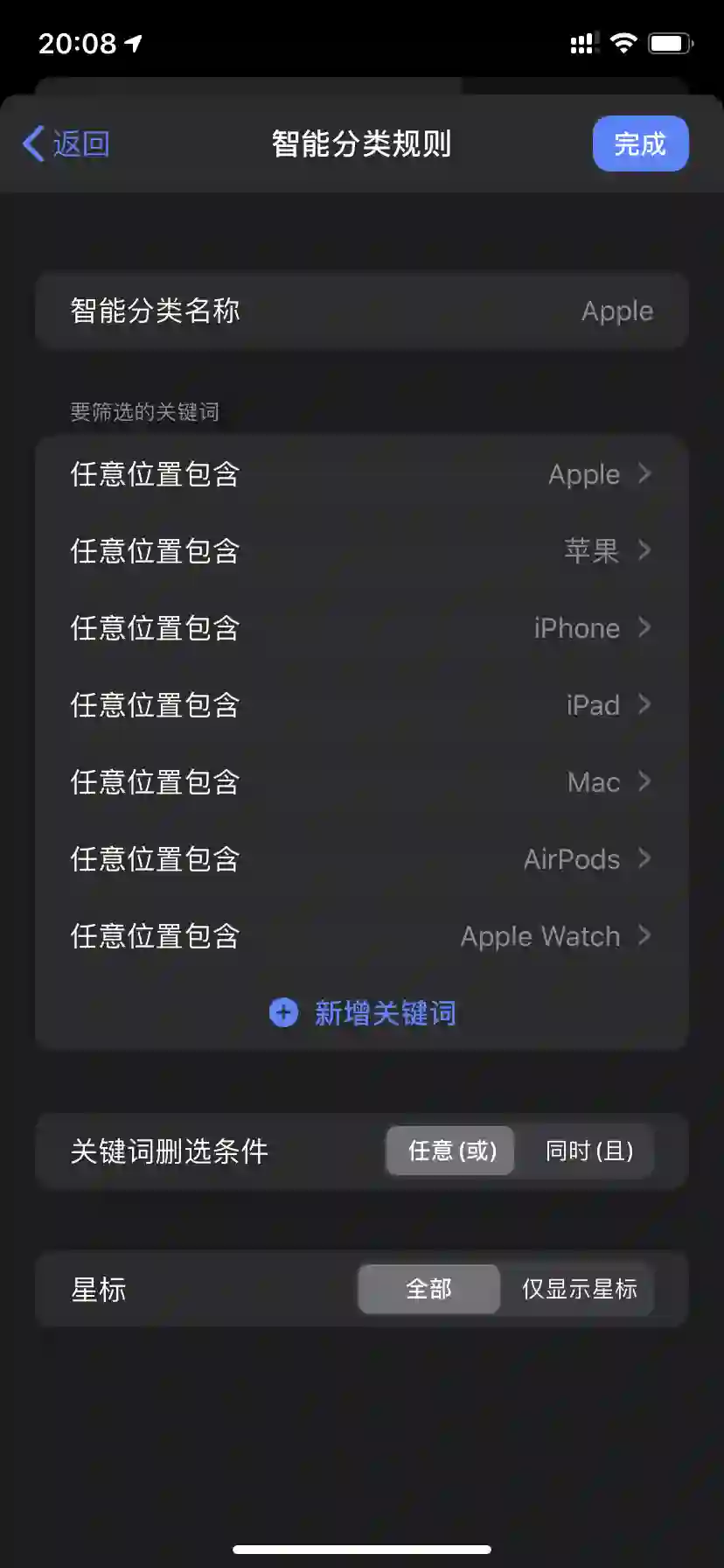Open the Apple keyword row

click(x=362, y=474)
